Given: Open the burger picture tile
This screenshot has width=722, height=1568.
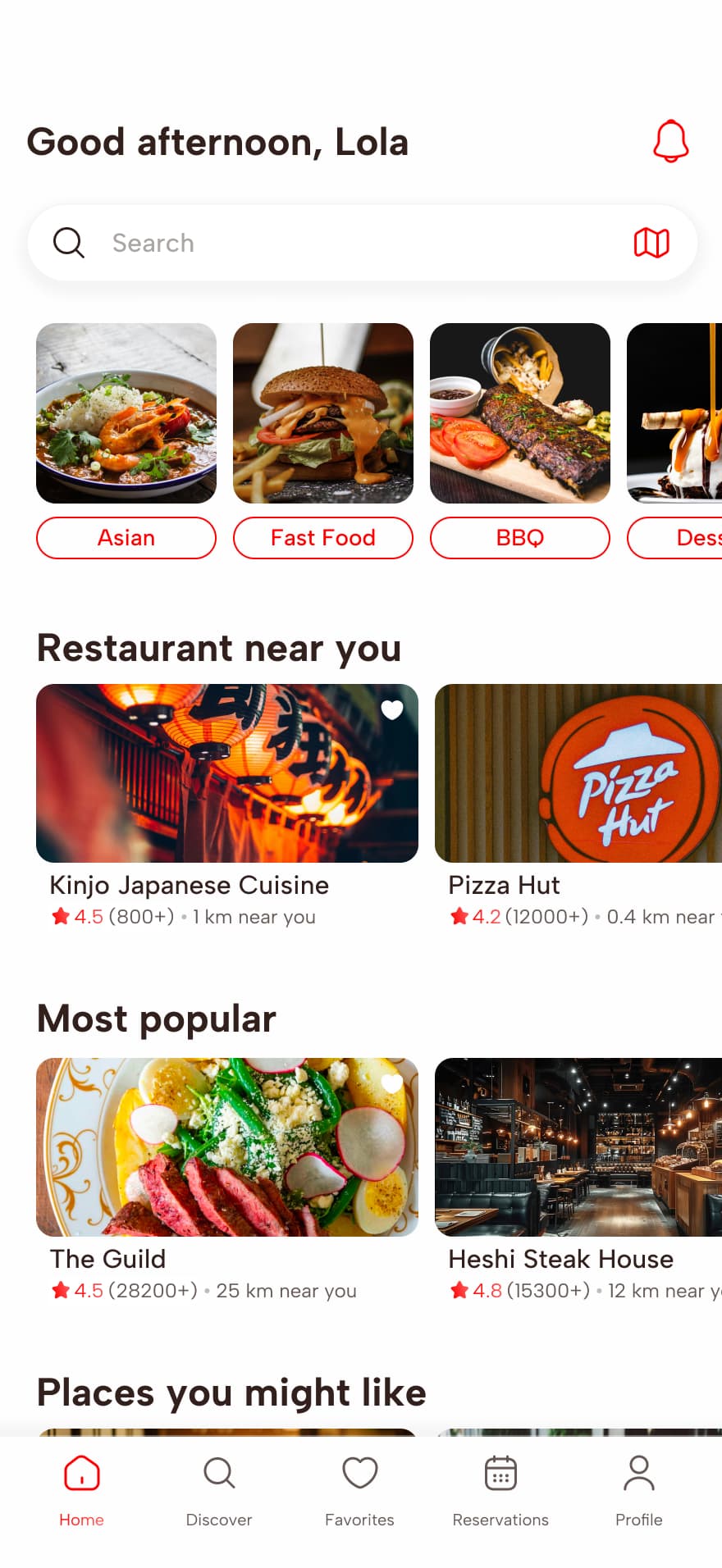Looking at the screenshot, I should point(323,413).
